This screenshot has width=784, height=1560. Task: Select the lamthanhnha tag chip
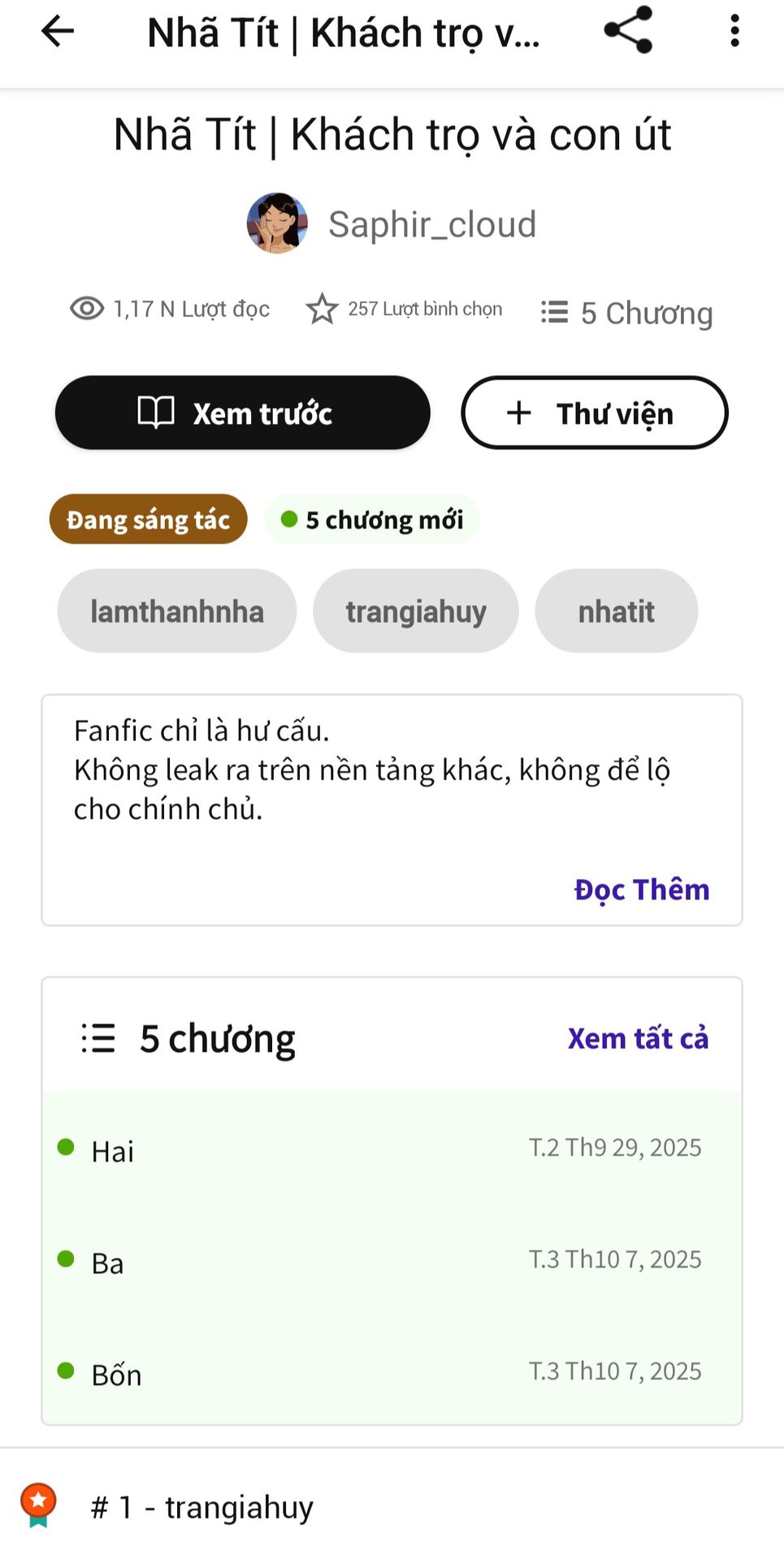point(176,611)
